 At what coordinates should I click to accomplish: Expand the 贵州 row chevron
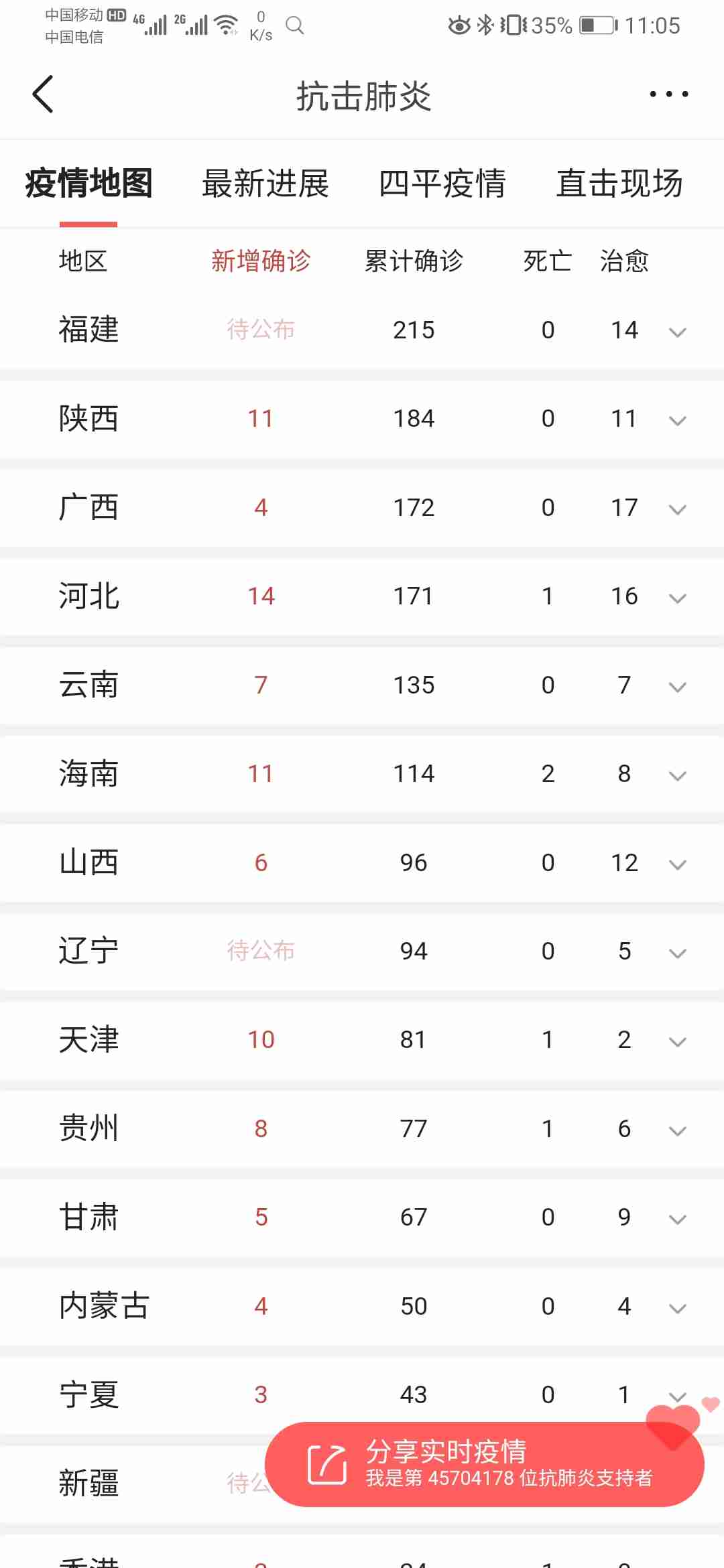pyautogui.click(x=678, y=1130)
